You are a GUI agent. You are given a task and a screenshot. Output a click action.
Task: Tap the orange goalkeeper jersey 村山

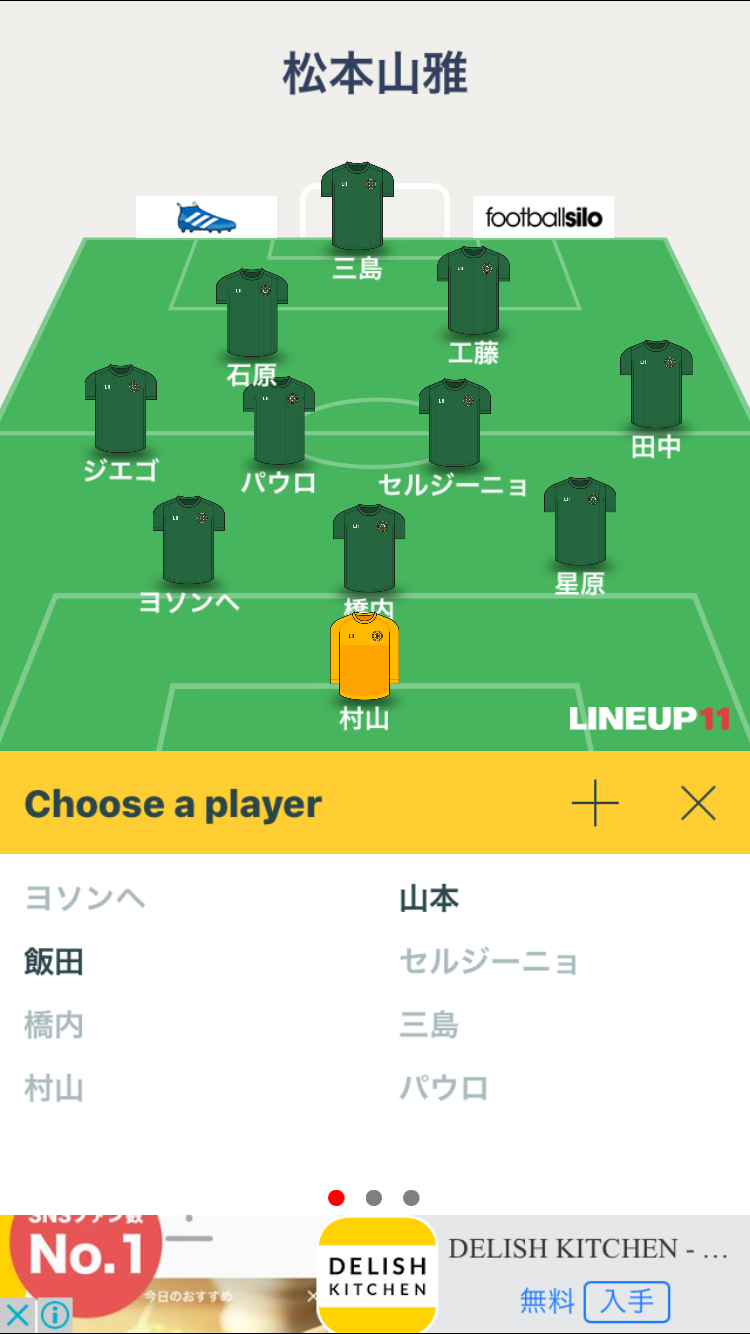coord(365,656)
